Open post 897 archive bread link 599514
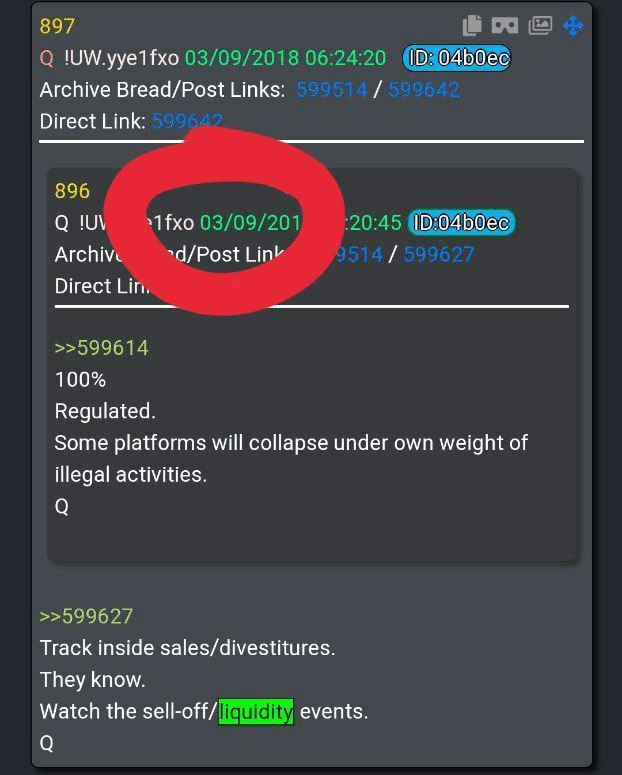 point(331,90)
